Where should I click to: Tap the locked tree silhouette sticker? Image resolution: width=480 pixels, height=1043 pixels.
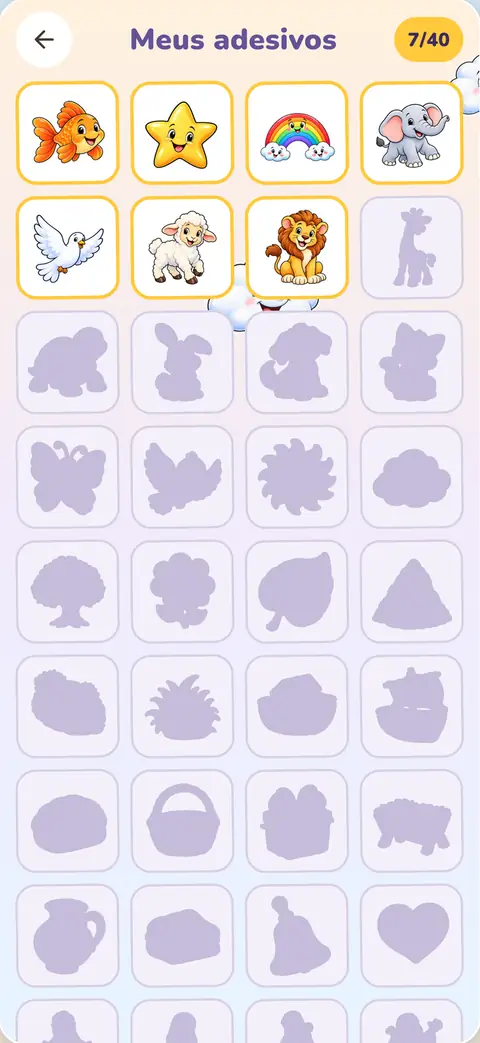click(68, 591)
